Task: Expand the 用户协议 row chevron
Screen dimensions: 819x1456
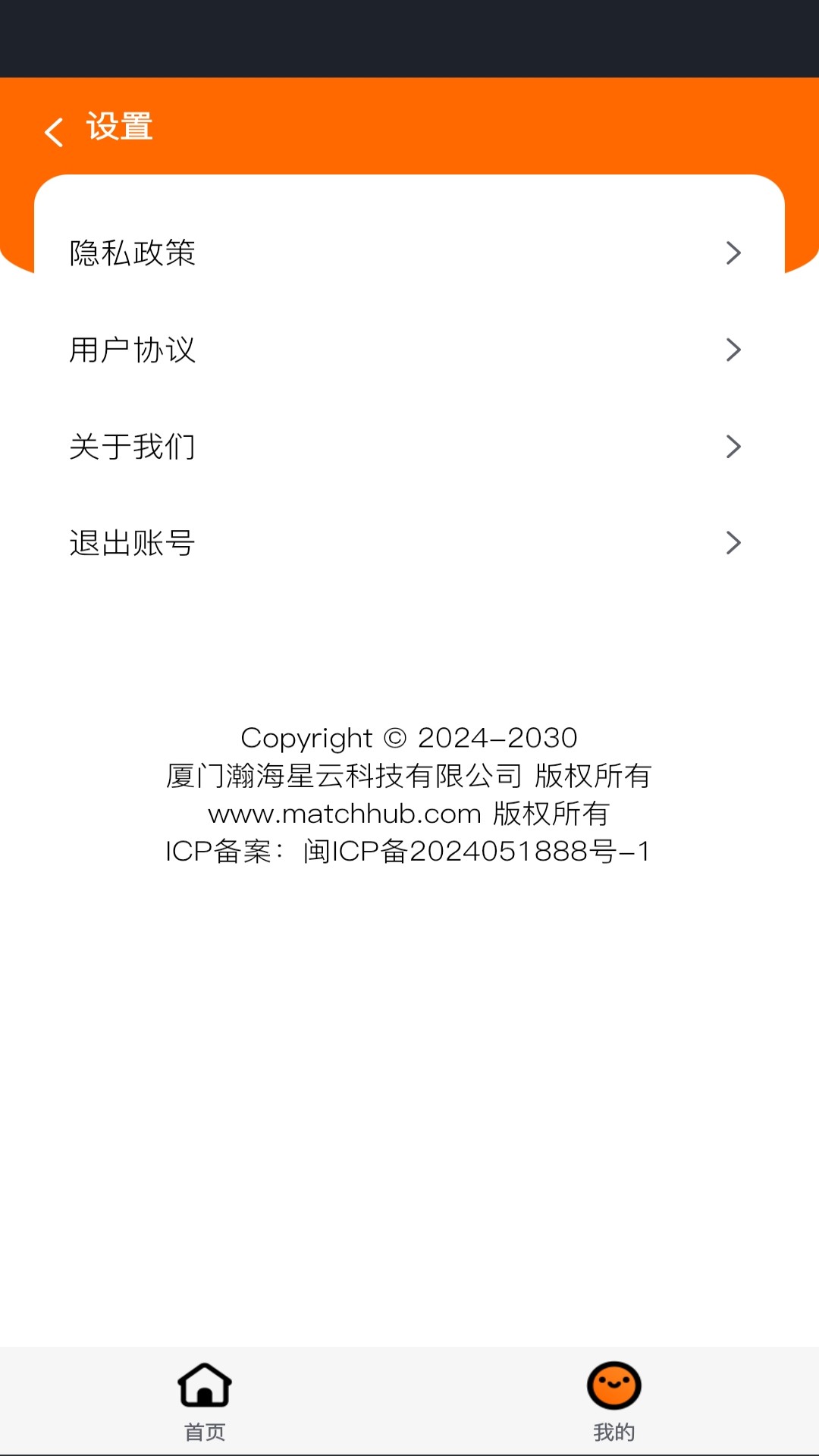Action: click(x=732, y=349)
